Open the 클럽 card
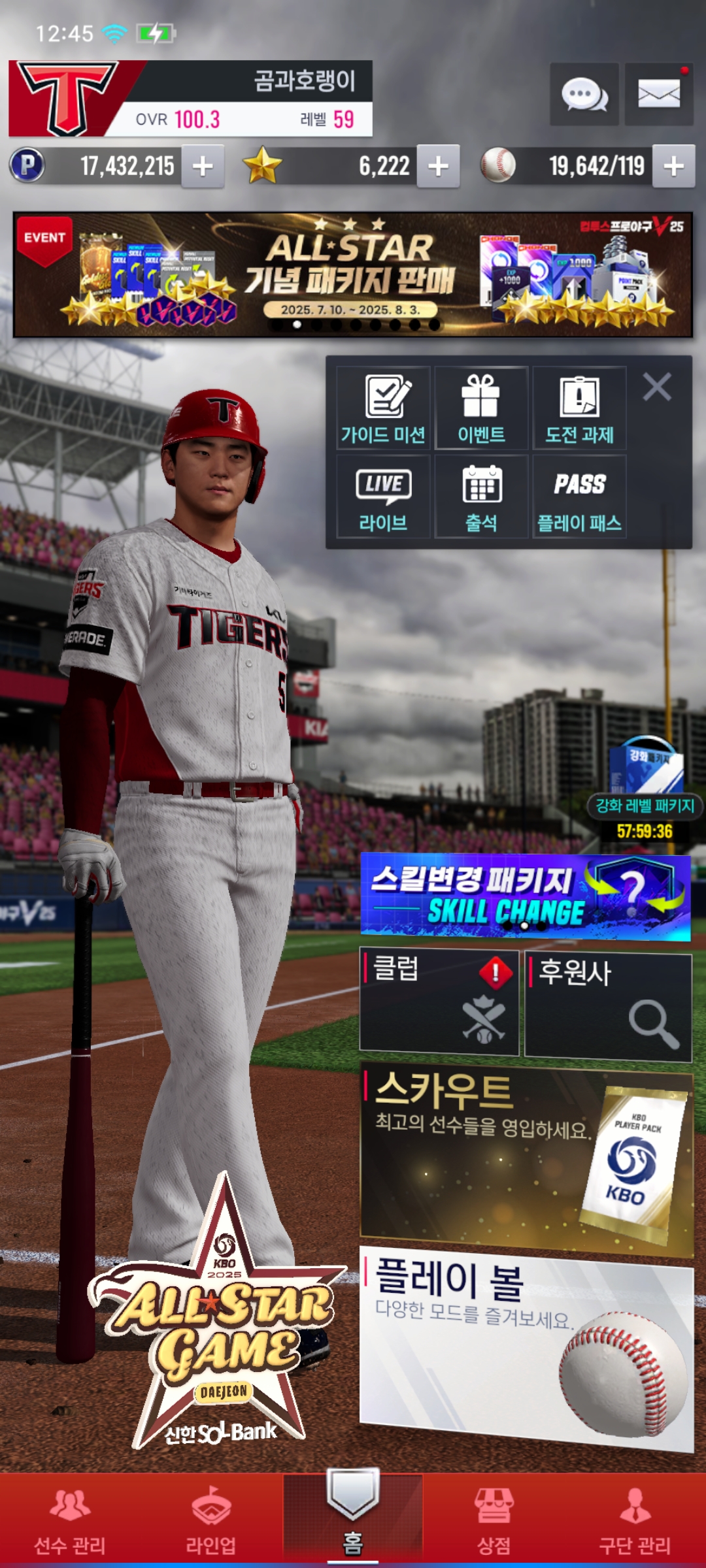The image size is (706, 1568). coord(439,1003)
